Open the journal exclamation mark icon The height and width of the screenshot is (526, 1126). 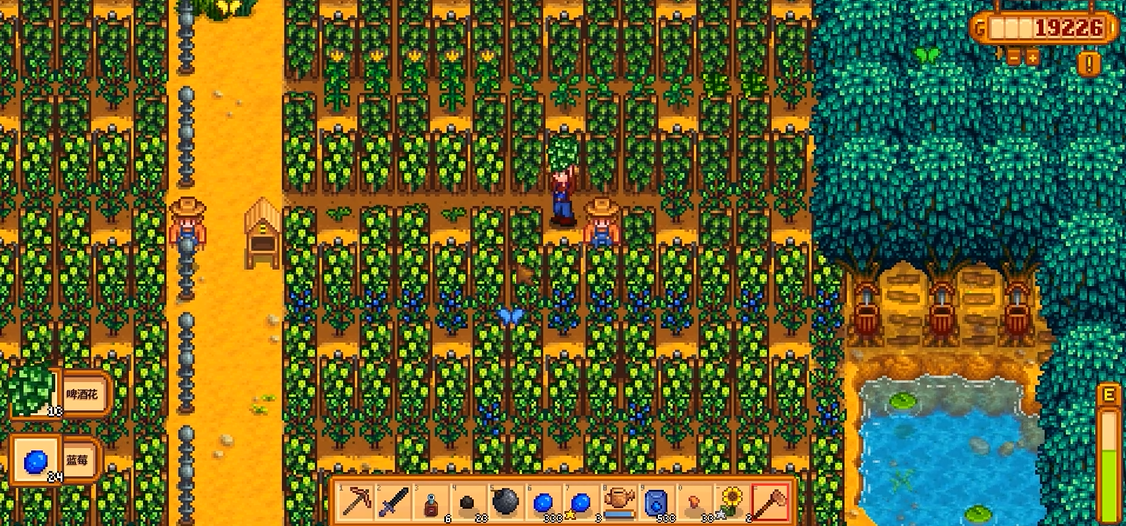click(x=1090, y=62)
